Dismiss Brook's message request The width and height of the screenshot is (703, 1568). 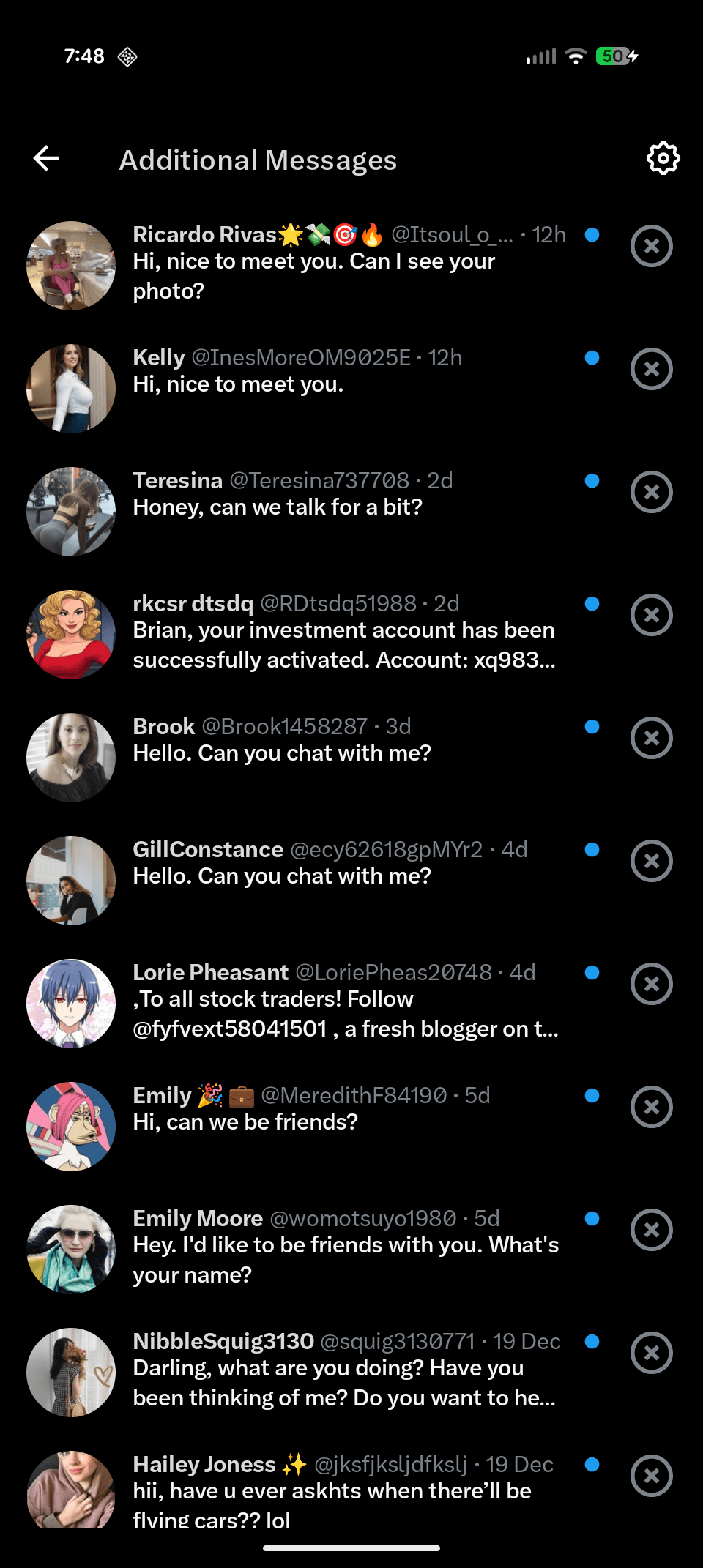click(x=651, y=738)
